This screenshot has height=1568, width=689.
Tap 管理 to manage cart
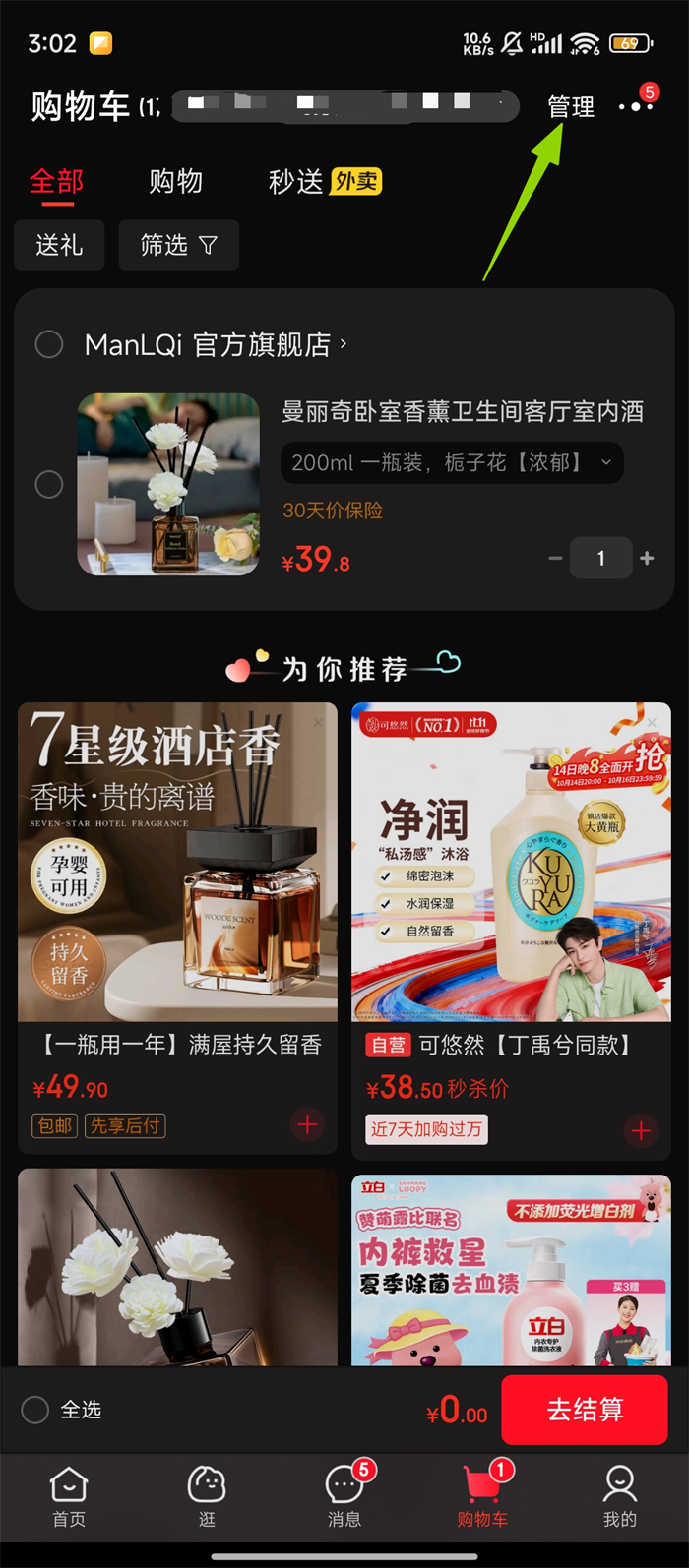[571, 106]
